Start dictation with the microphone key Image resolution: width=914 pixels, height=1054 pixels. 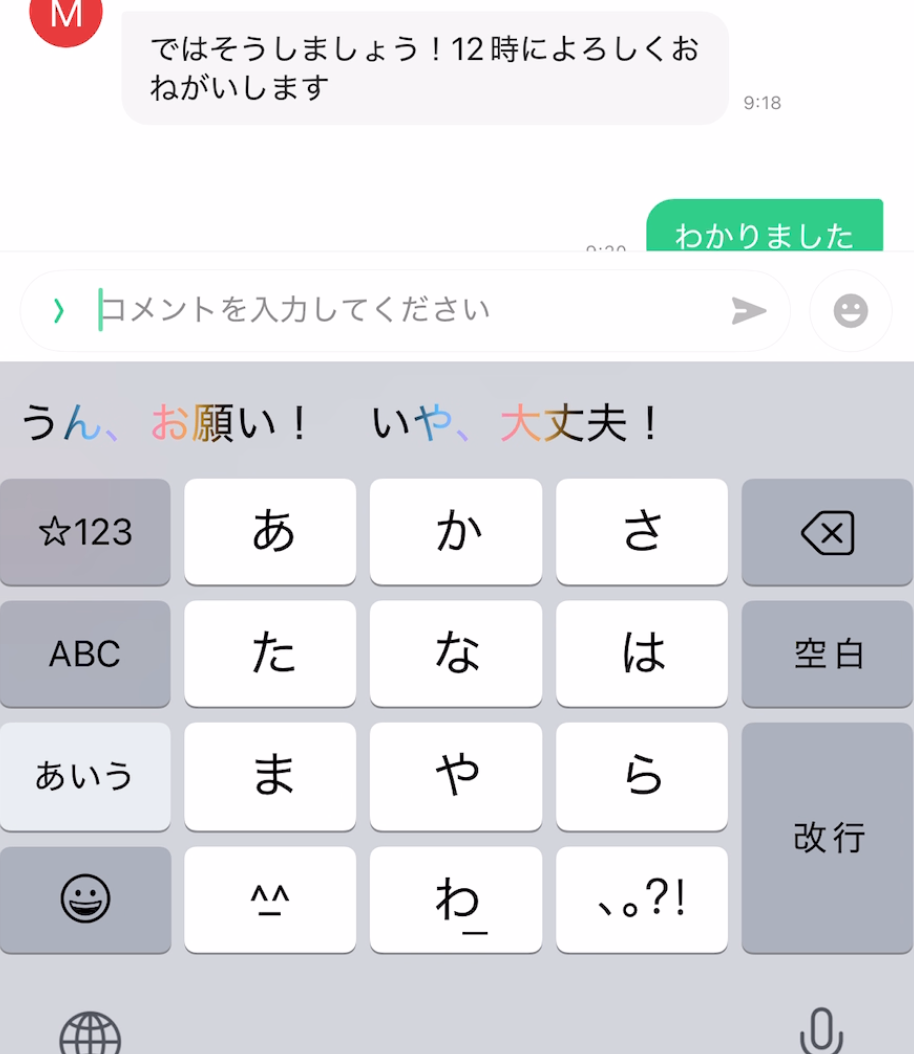click(x=823, y=1030)
